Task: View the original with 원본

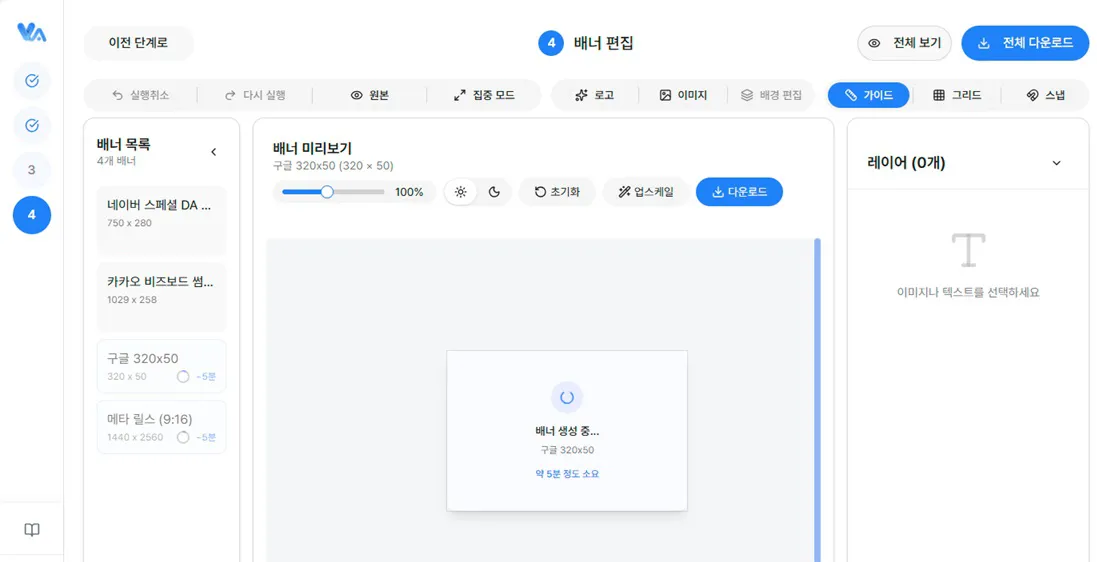Action: (x=369, y=95)
